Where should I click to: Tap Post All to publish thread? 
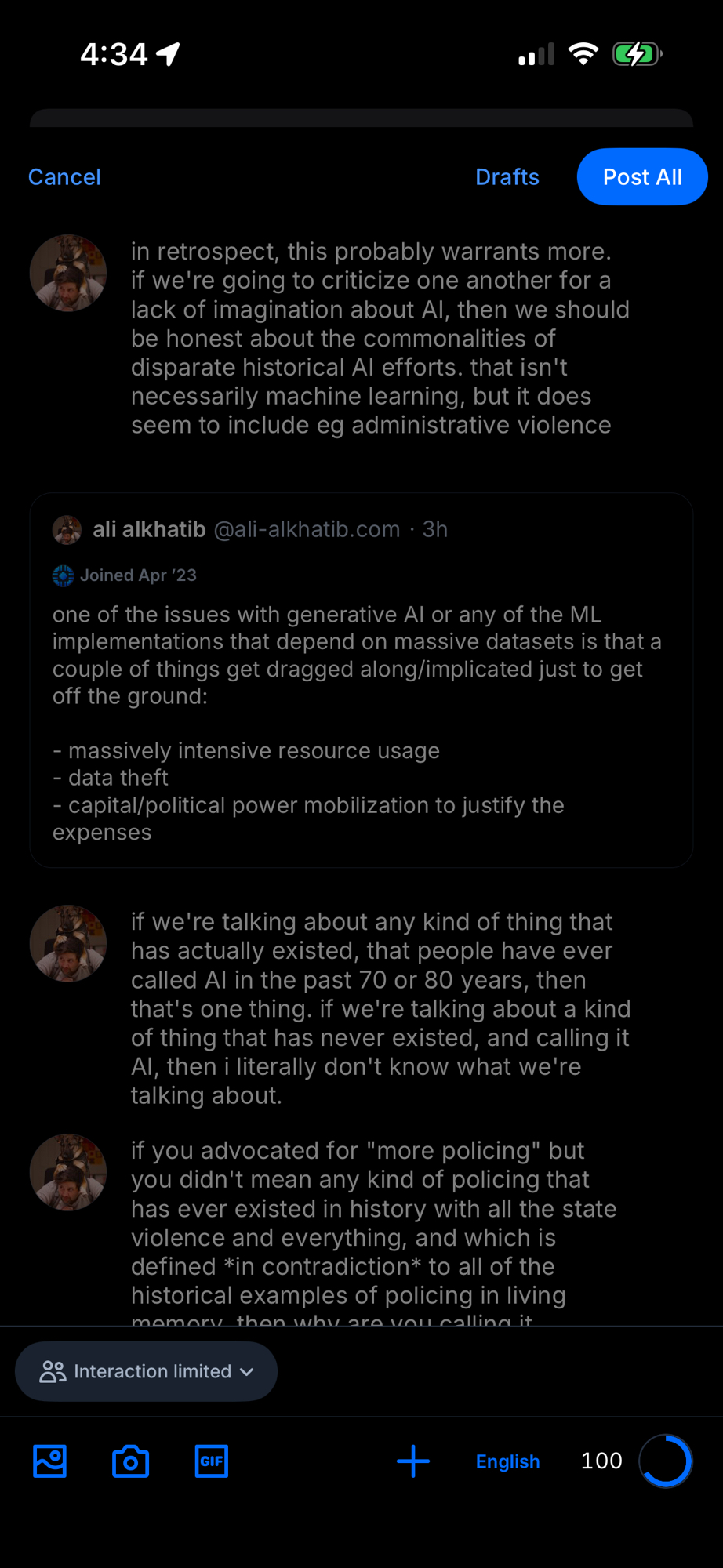pos(641,177)
